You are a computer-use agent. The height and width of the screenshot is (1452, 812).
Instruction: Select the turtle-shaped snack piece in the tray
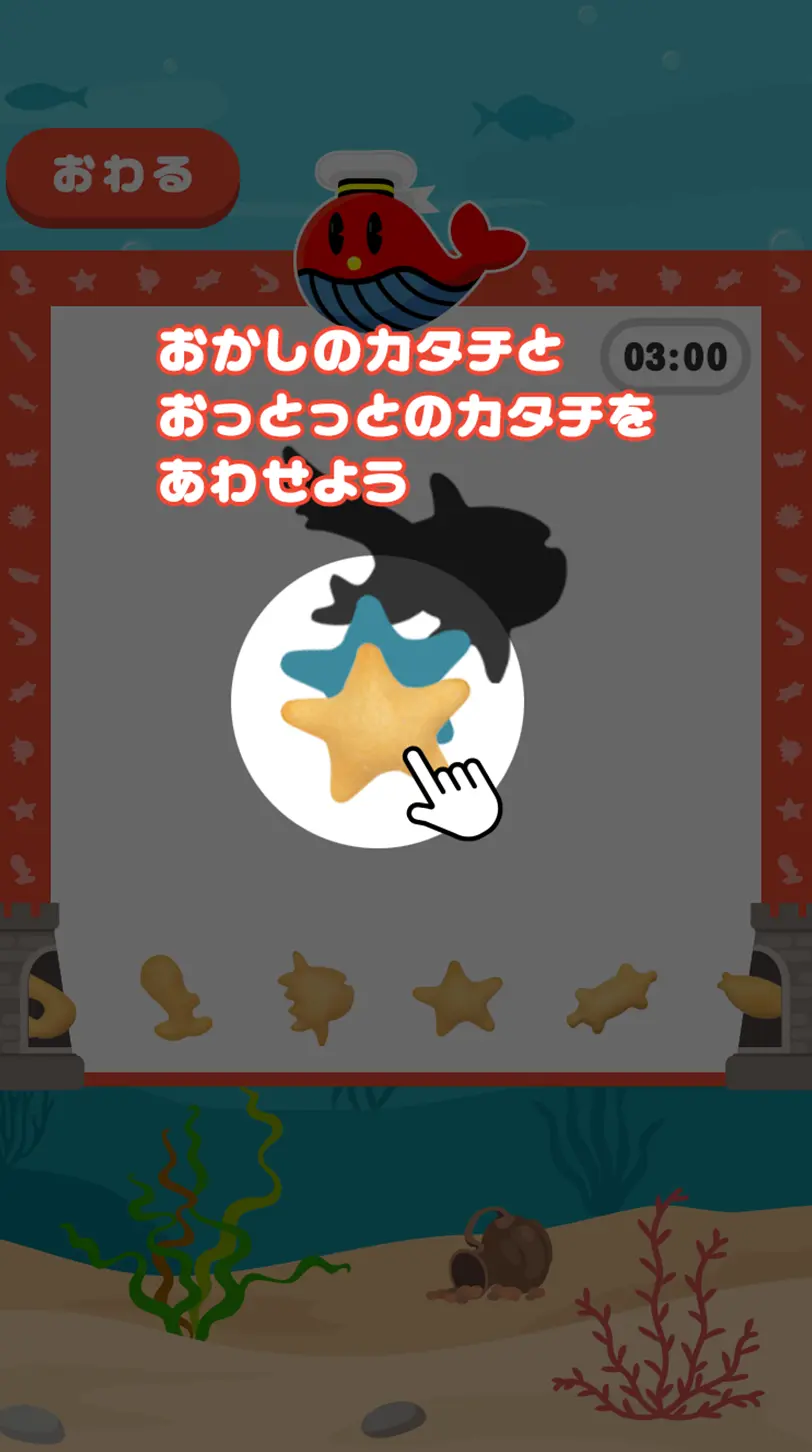tap(612, 996)
